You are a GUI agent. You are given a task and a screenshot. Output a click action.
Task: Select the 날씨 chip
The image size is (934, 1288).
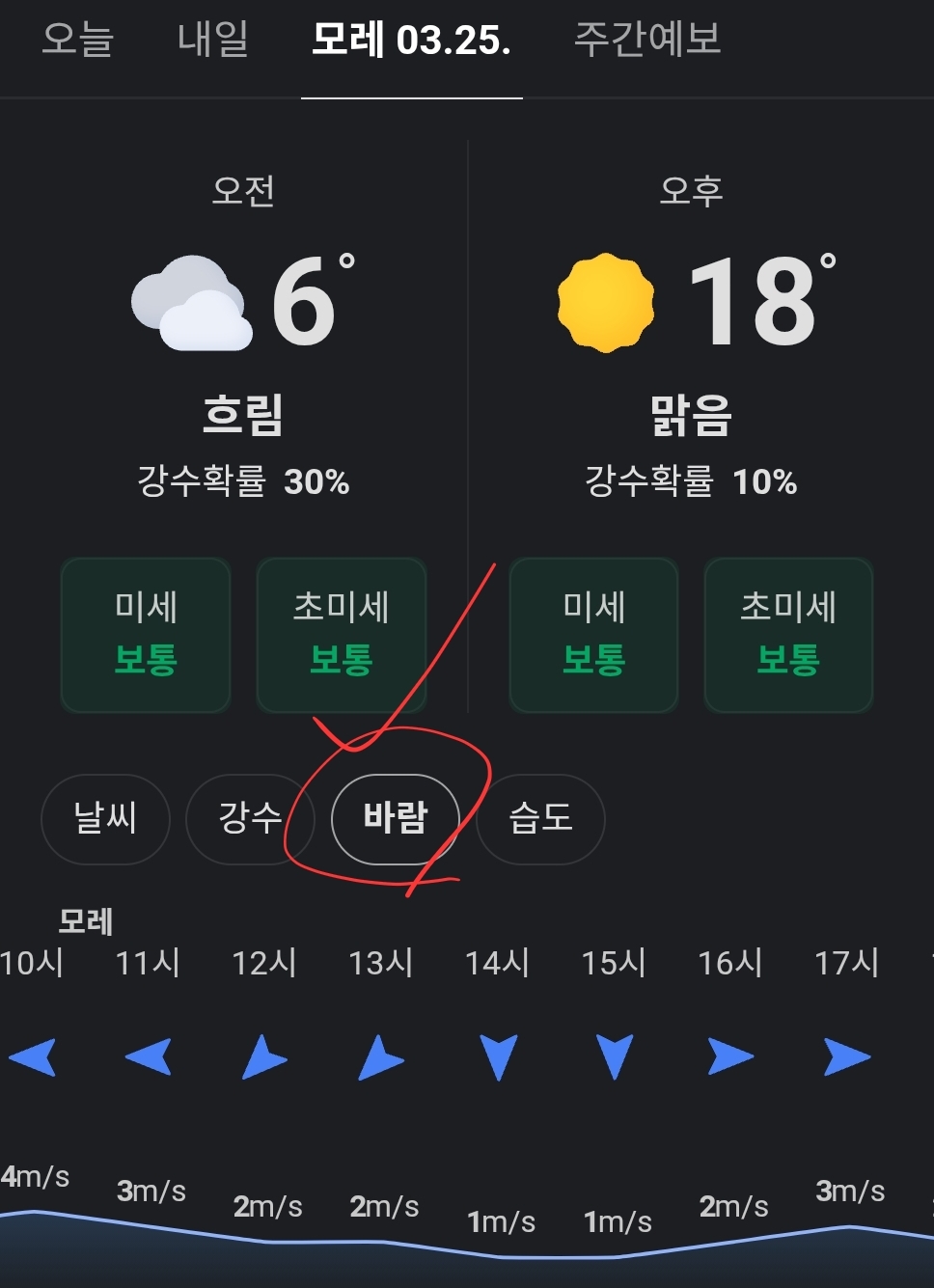pos(105,818)
